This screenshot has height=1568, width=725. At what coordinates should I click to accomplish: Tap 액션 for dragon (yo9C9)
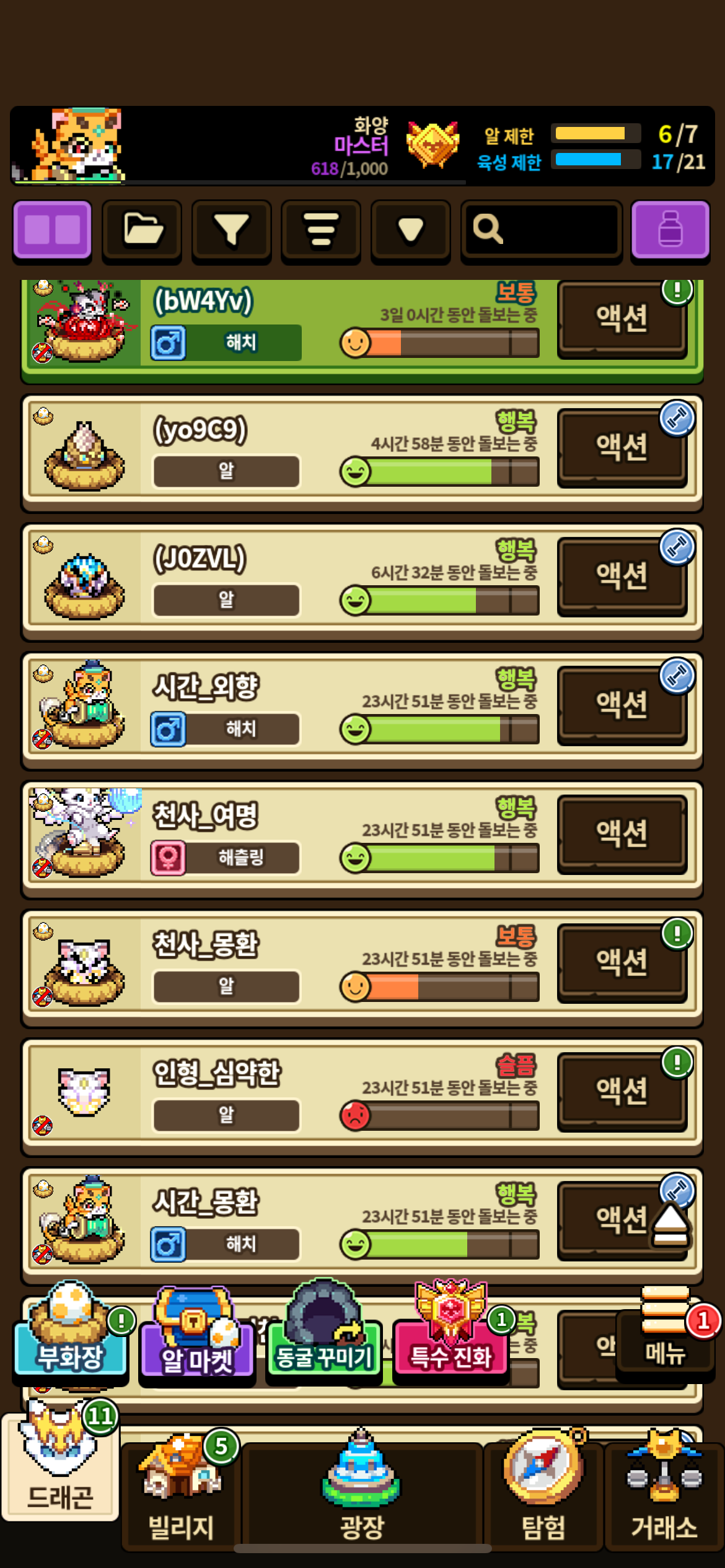click(x=622, y=447)
